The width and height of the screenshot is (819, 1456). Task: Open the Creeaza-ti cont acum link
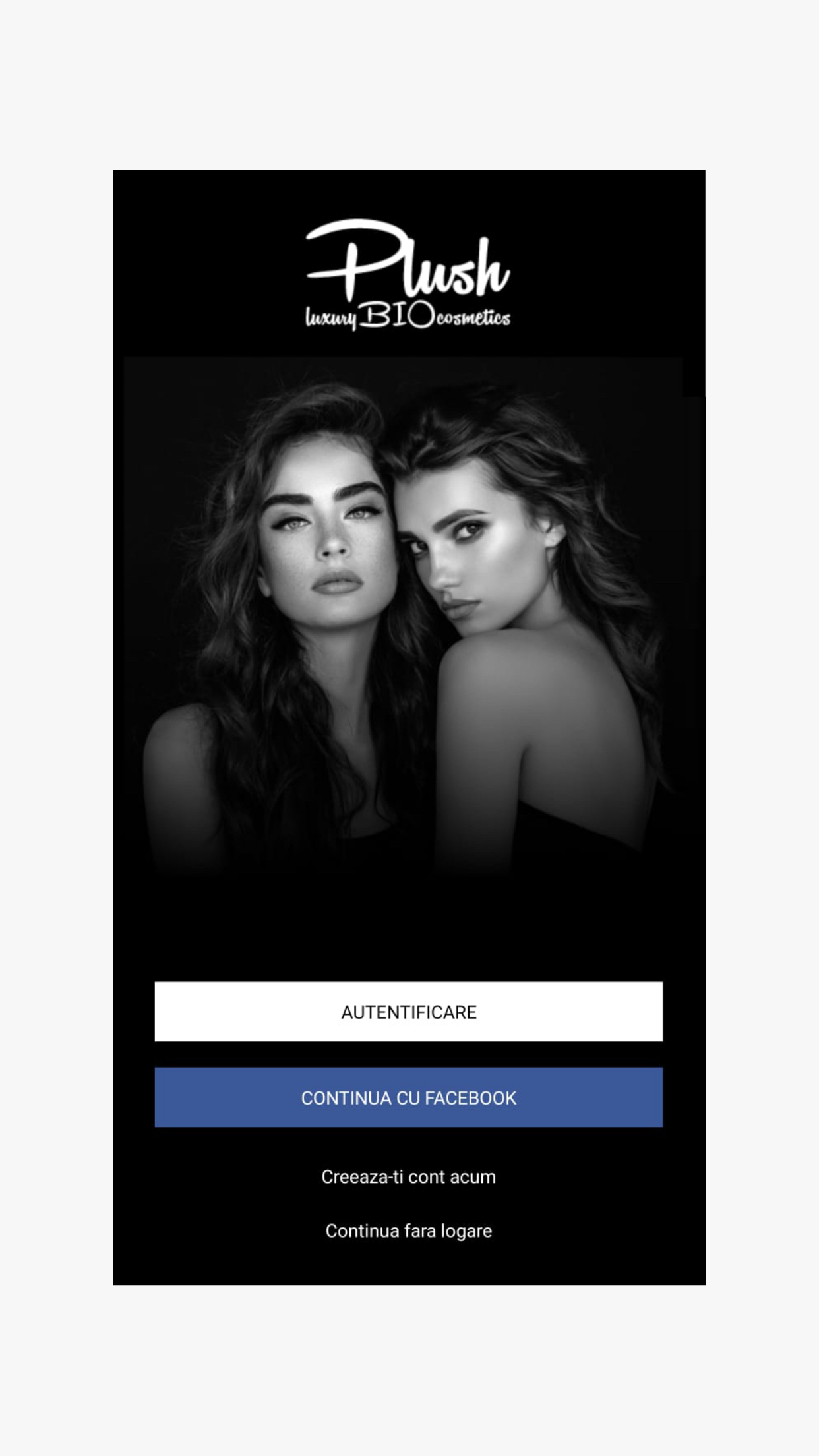(409, 1177)
